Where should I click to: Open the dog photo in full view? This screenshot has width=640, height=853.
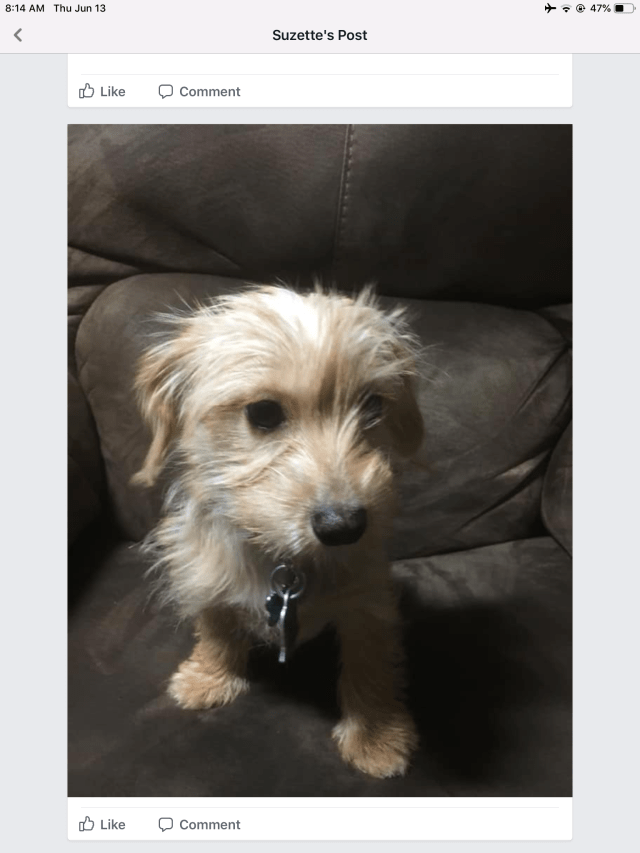(319, 460)
